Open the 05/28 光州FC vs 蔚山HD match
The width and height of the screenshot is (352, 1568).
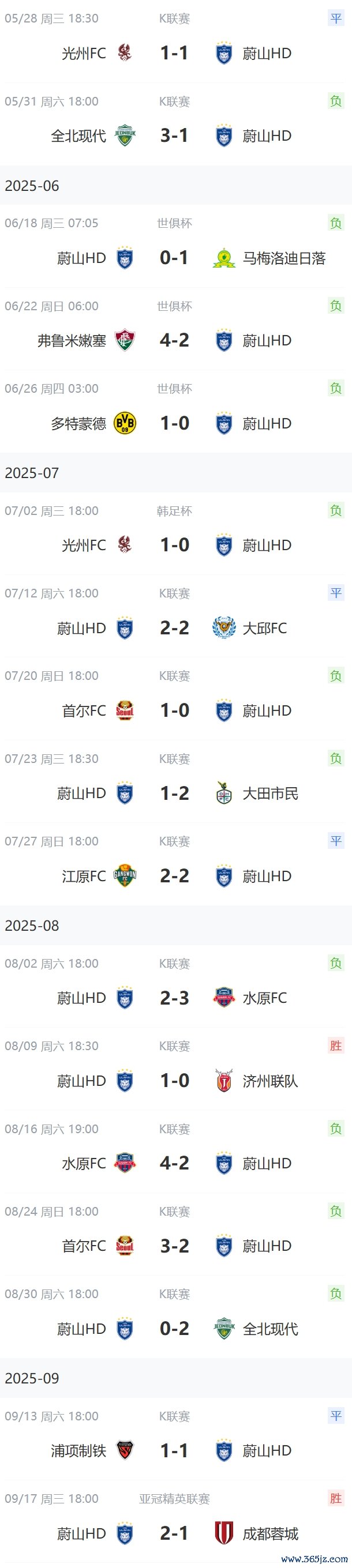pyautogui.click(x=175, y=53)
